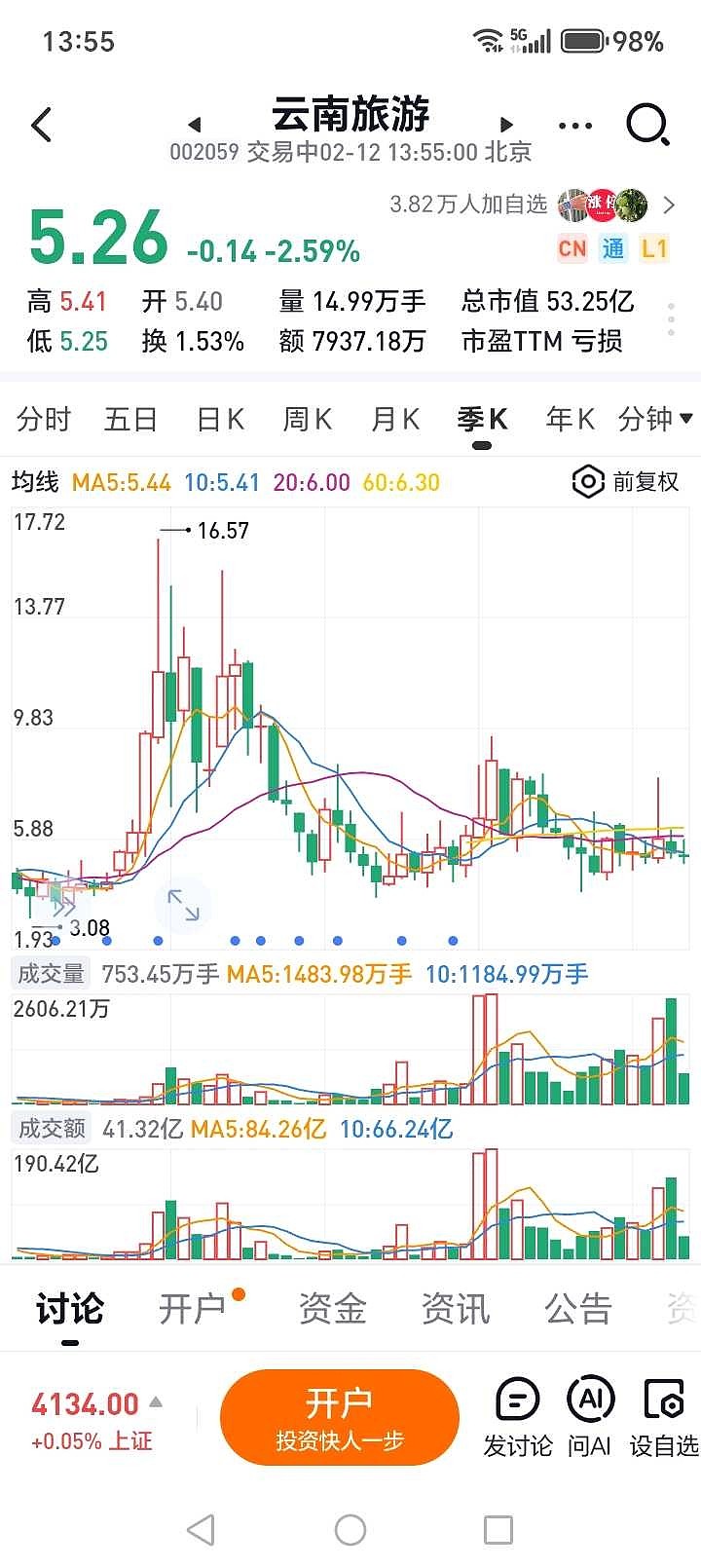View the 月K chart tab
Viewport: 701px width, 1568px height.
[394, 420]
